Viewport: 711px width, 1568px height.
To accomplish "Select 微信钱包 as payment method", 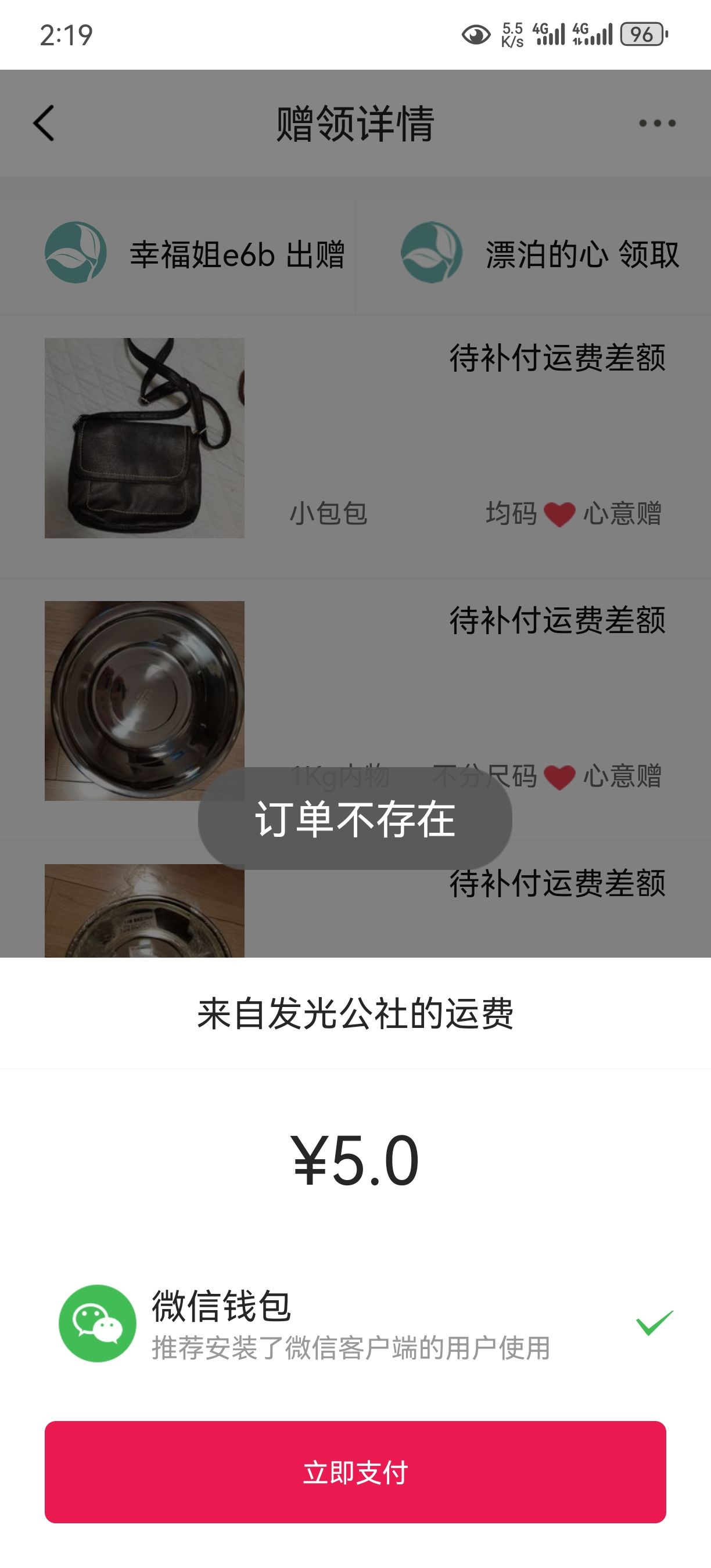I will [355, 1324].
